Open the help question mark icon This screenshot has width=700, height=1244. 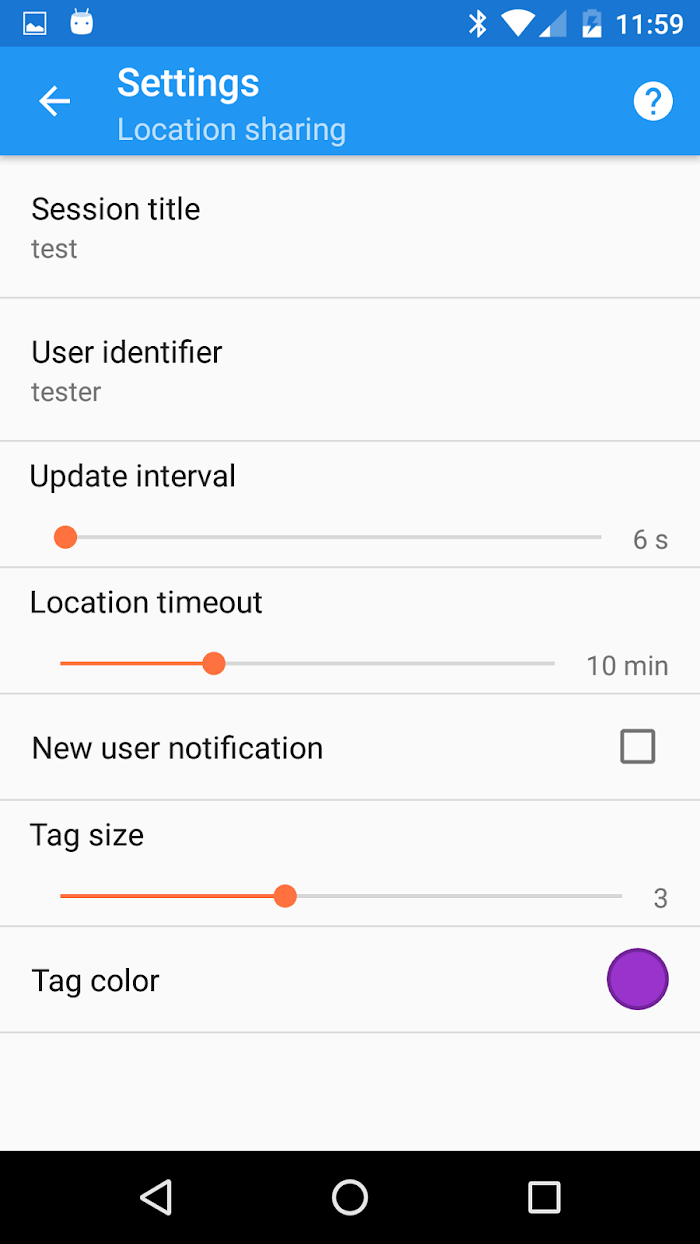653,101
